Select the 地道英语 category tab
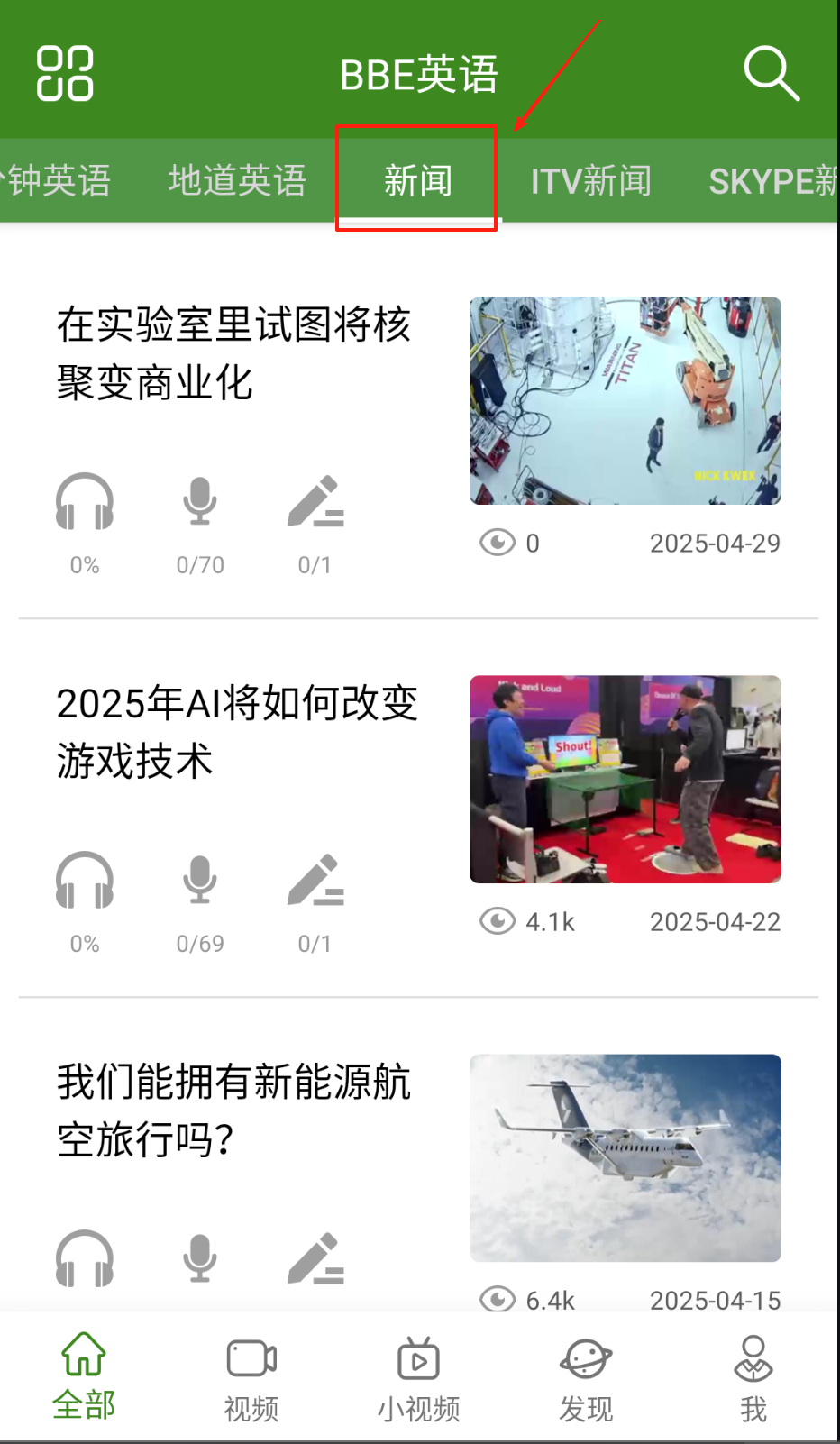 [237, 180]
